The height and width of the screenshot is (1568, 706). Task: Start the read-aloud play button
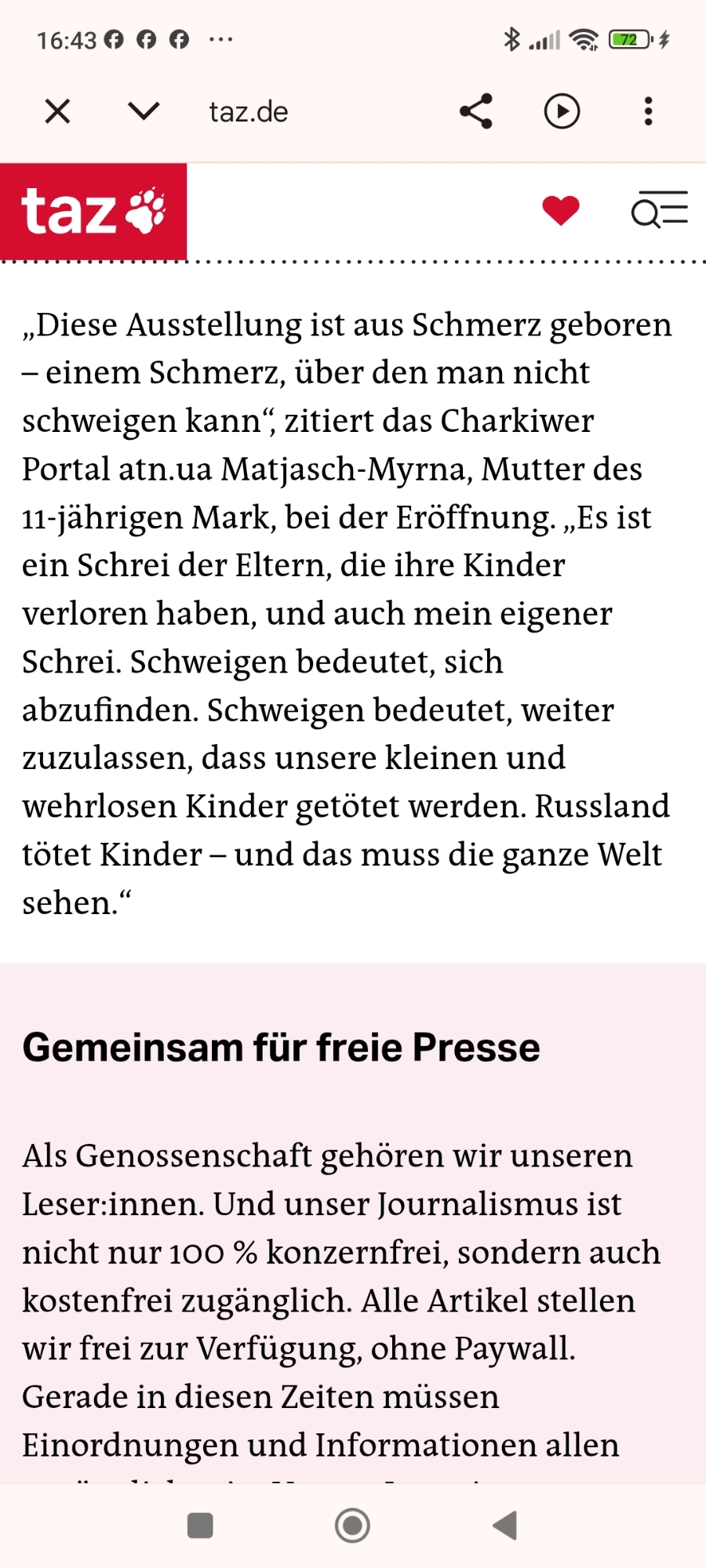coord(562,111)
